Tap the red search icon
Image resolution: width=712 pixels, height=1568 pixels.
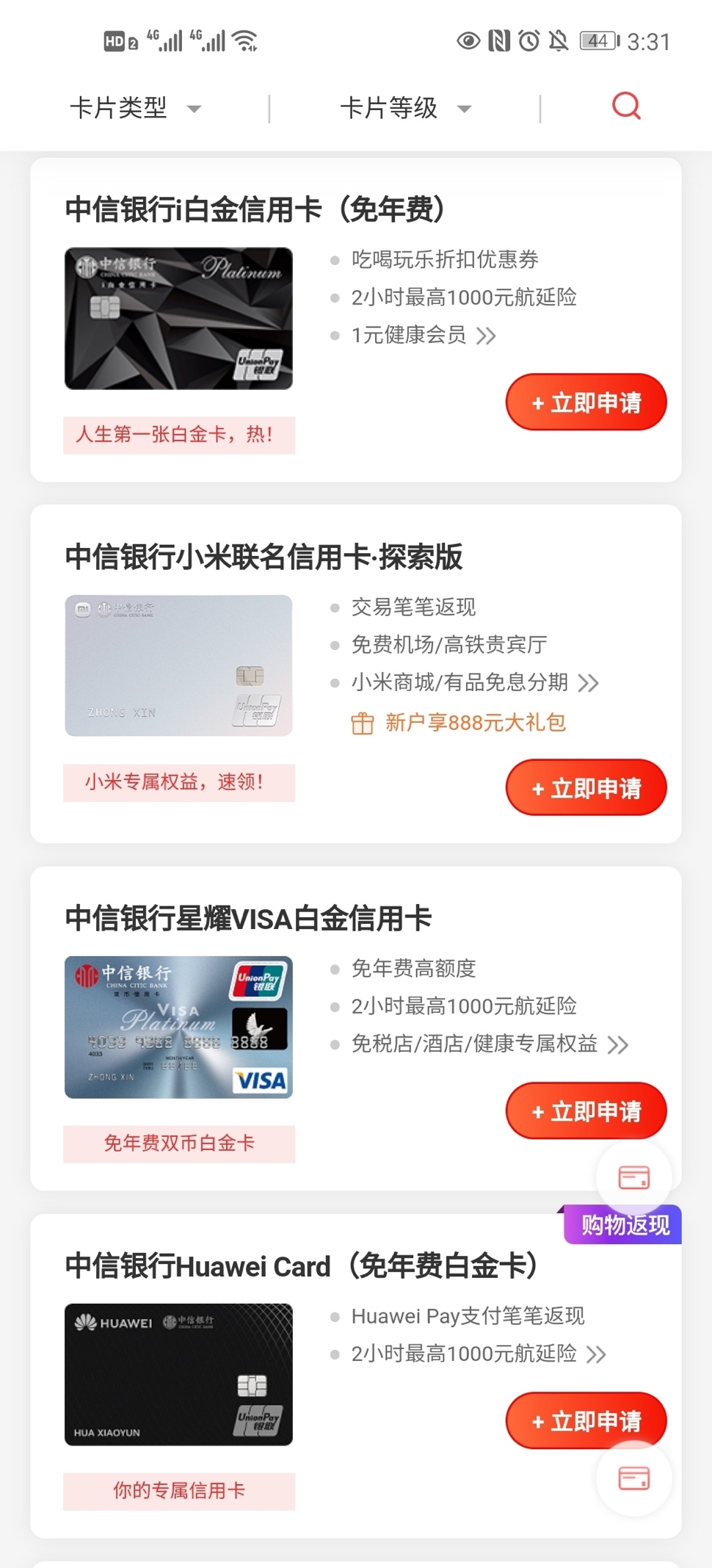(x=626, y=107)
